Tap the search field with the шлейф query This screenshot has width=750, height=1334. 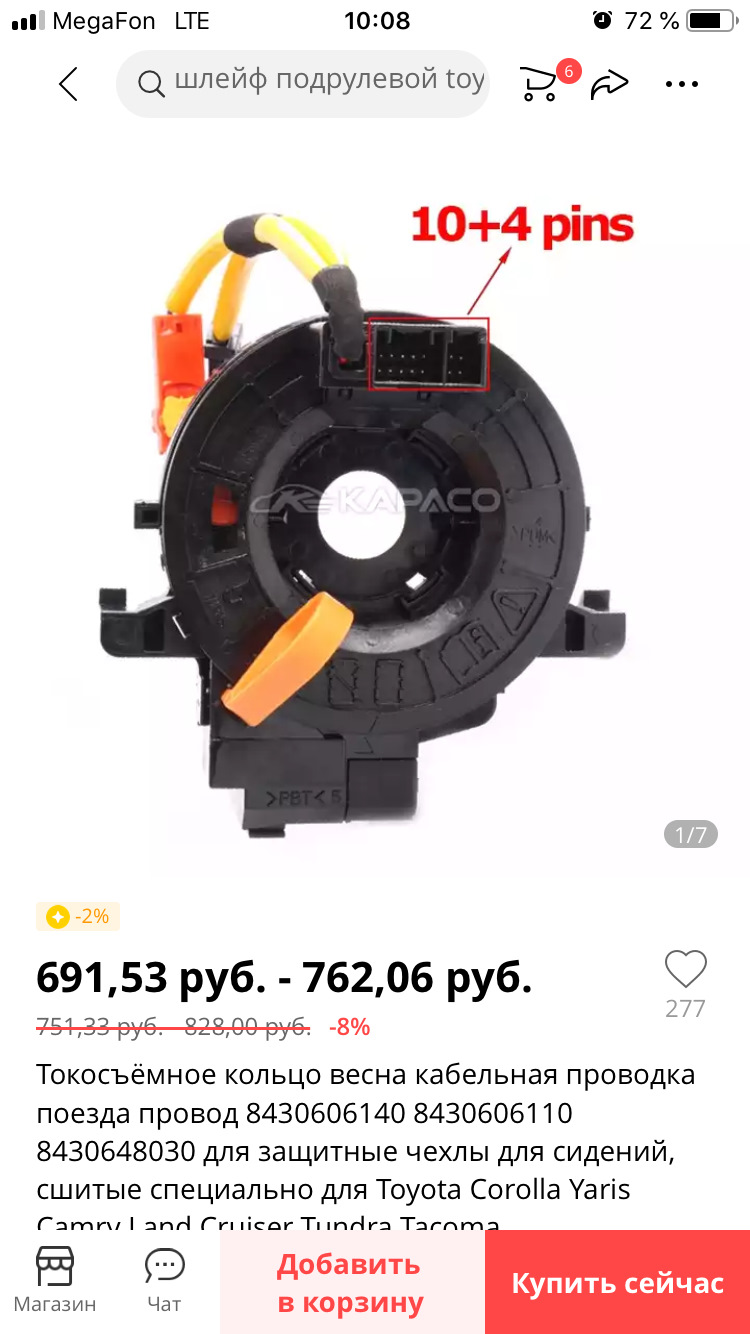point(310,82)
